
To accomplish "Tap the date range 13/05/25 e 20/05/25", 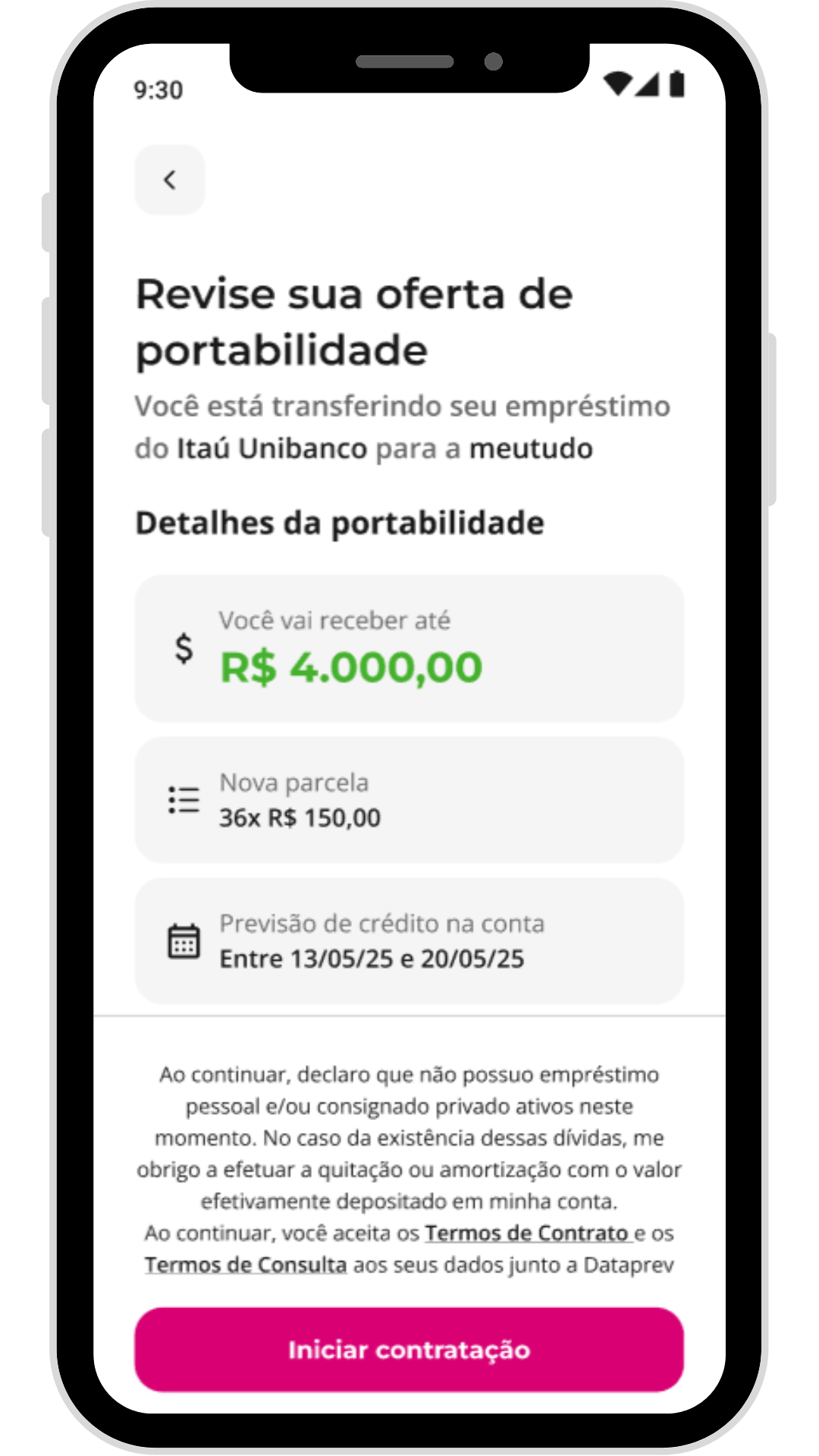I will click(x=372, y=958).
